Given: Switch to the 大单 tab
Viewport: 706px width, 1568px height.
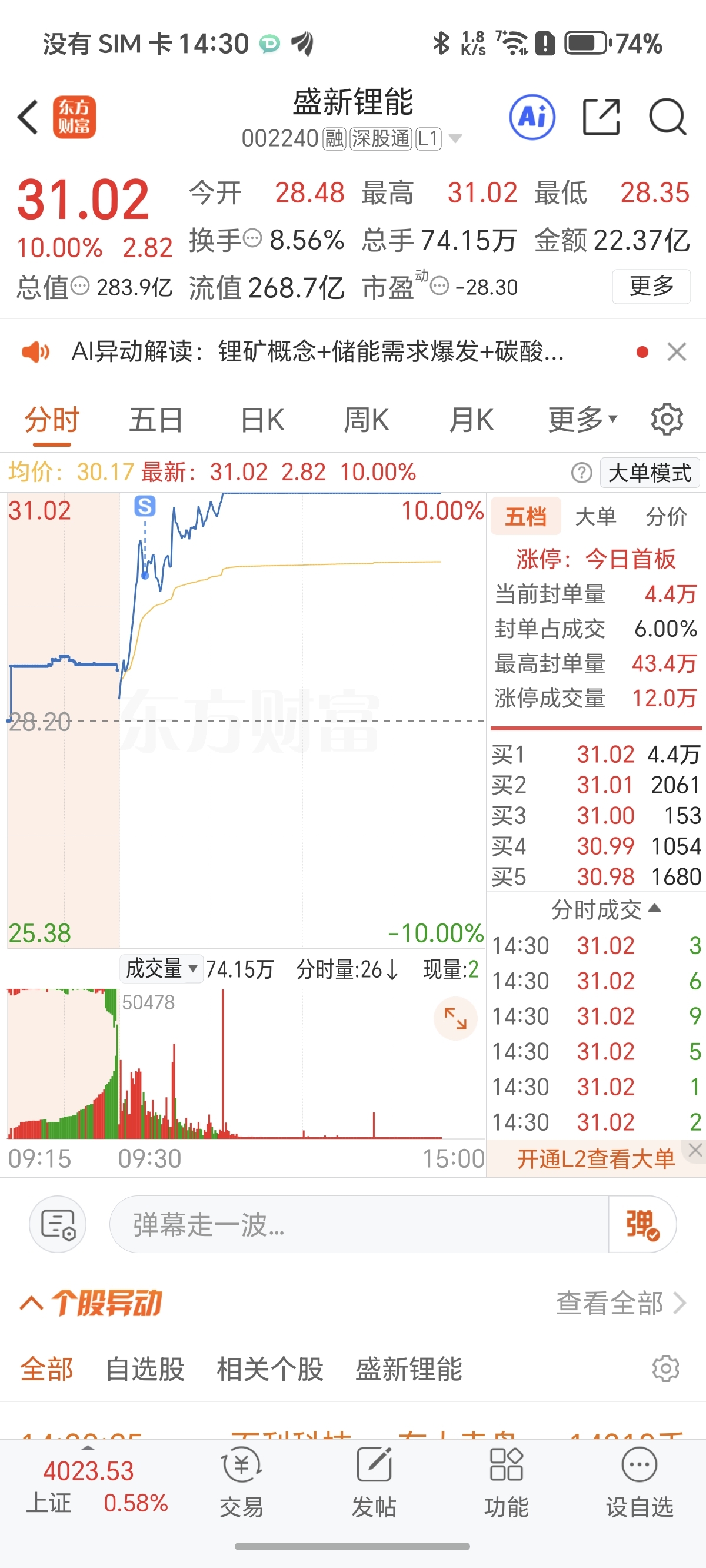Looking at the screenshot, I should 595,517.
